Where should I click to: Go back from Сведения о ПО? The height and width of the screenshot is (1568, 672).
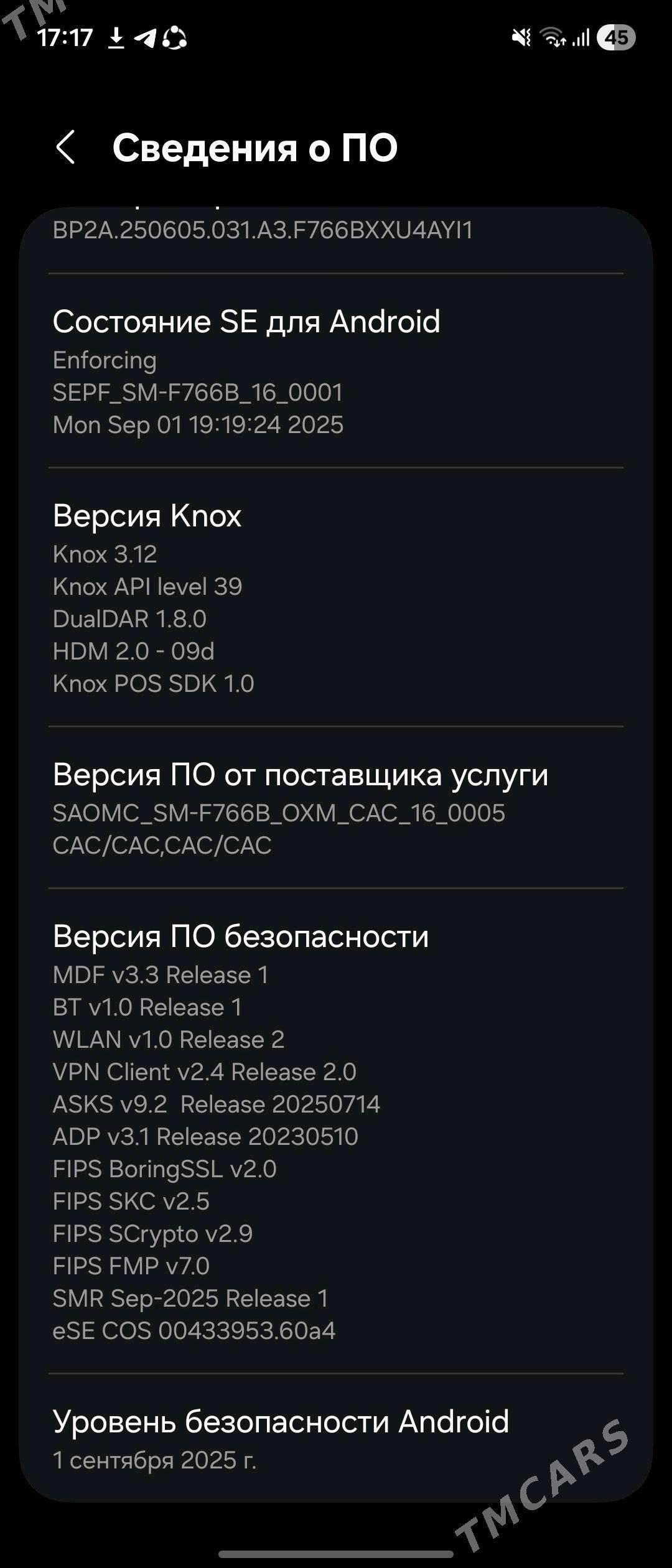pyautogui.click(x=66, y=147)
